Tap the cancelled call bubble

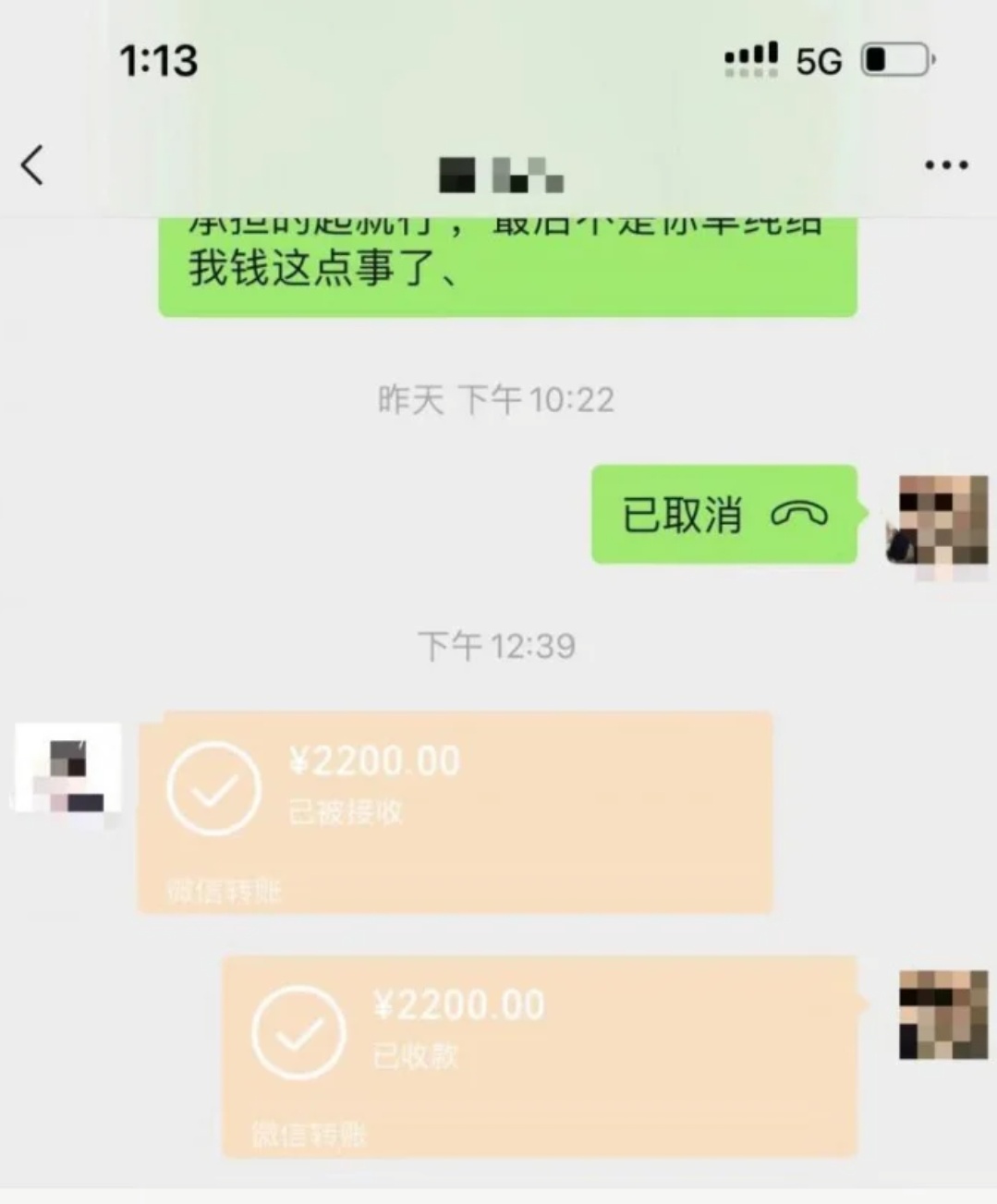(723, 515)
